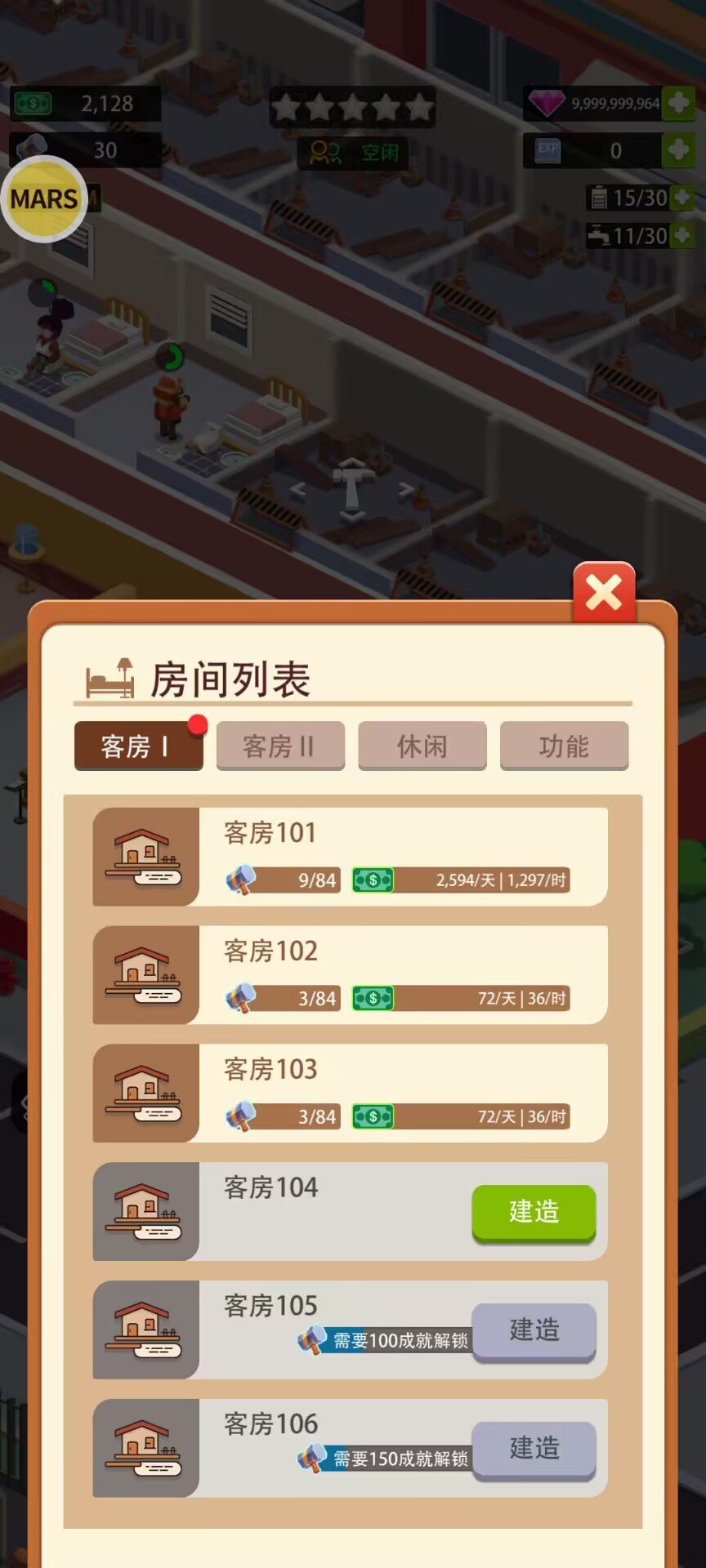
Task: Tap the locked 建造 button for 客房105
Action: [x=534, y=1330]
